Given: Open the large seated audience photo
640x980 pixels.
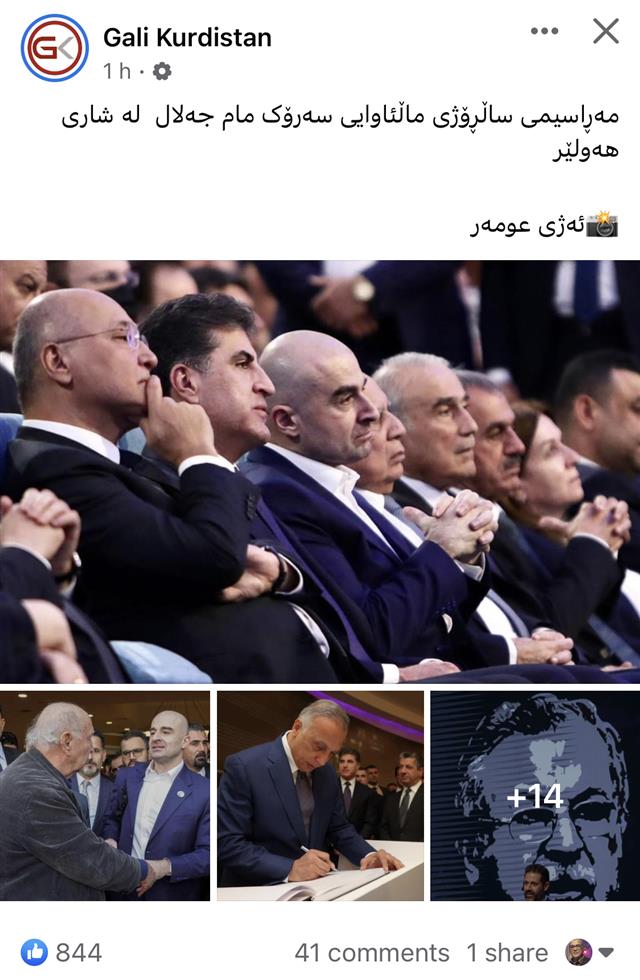Looking at the screenshot, I should (320, 471).
